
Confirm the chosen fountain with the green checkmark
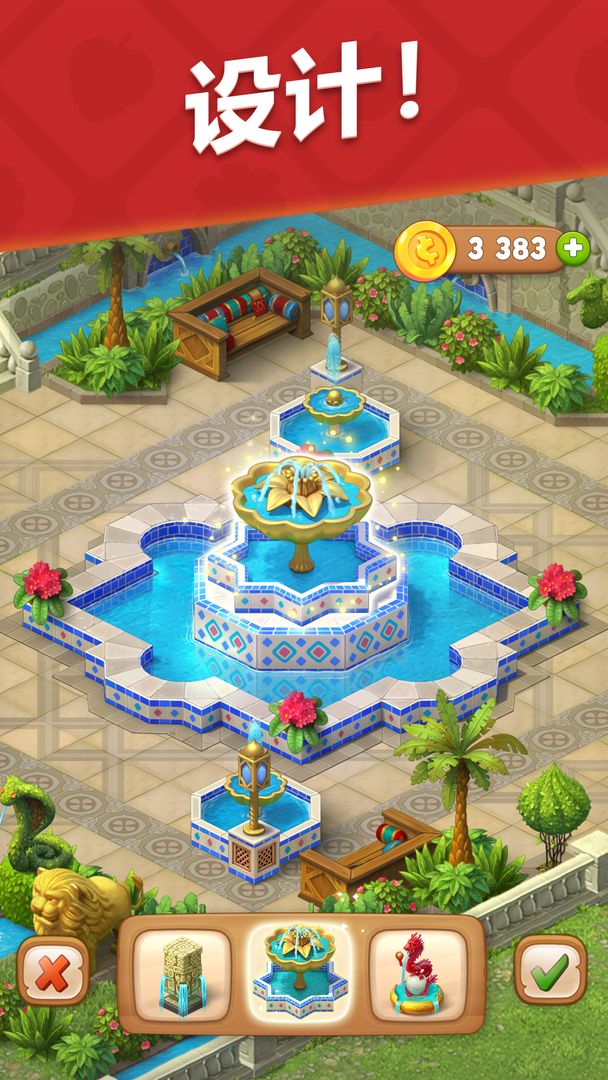(x=550, y=969)
